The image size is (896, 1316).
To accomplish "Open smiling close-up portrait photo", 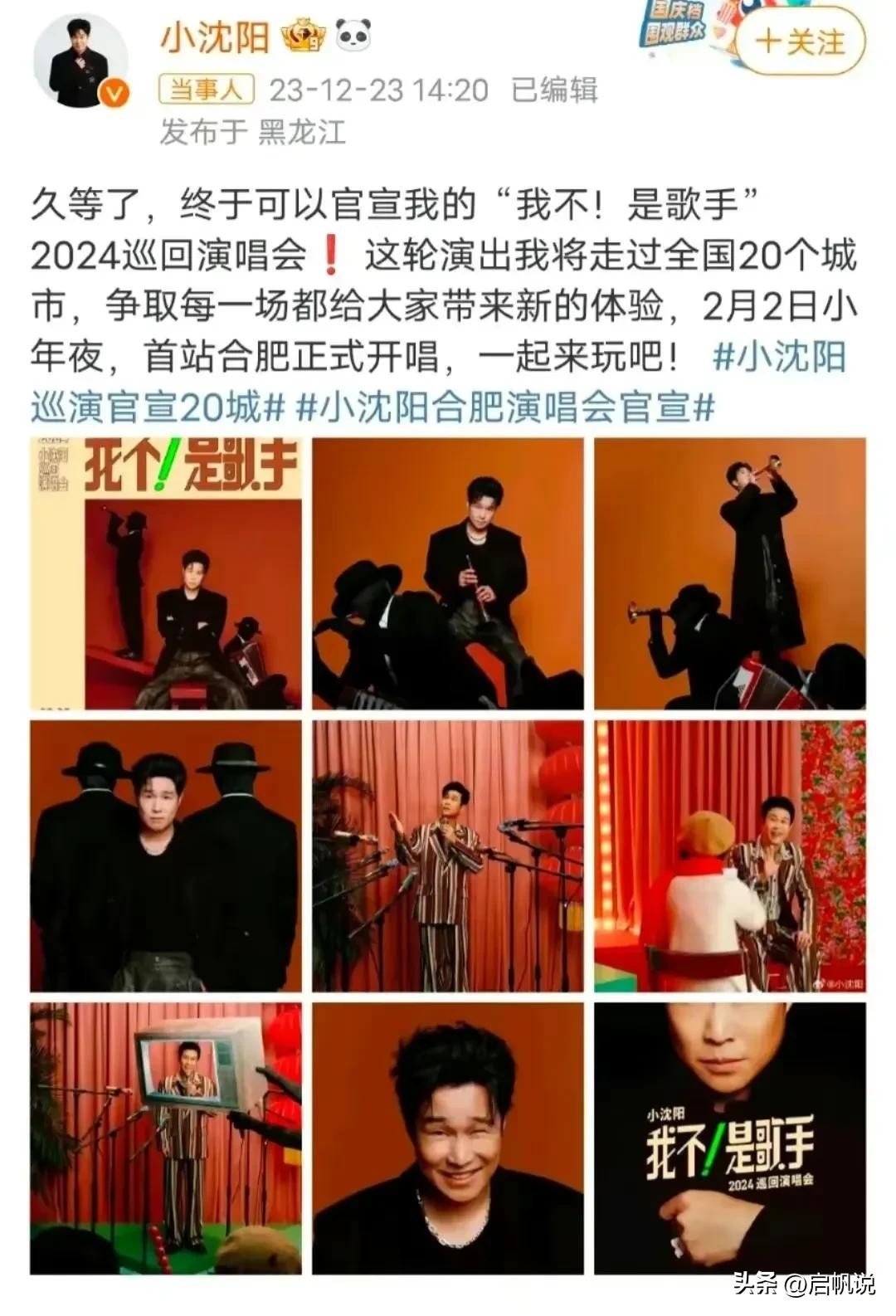I will [448, 1138].
